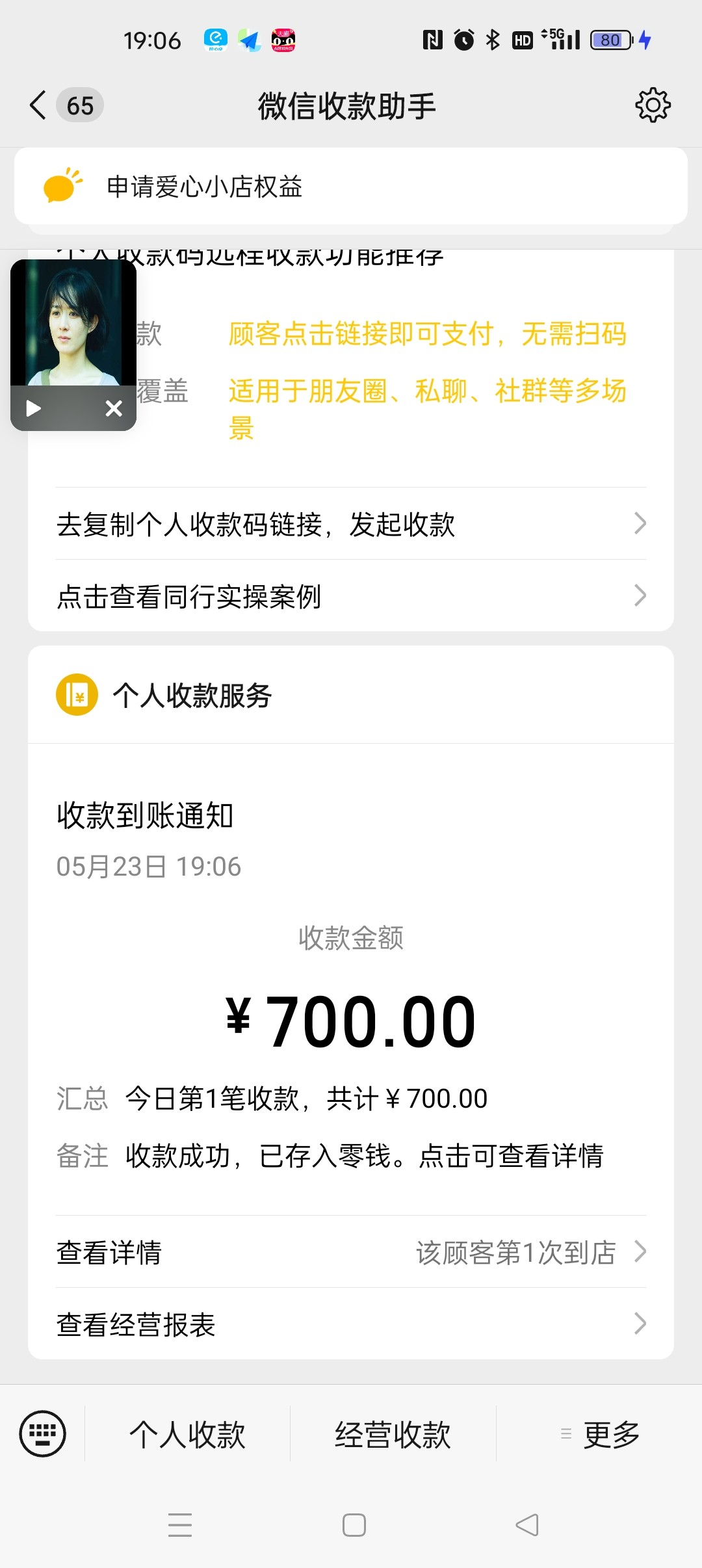702x1568 pixels.
Task: Open the 经营收款 menu
Action: click(393, 1434)
